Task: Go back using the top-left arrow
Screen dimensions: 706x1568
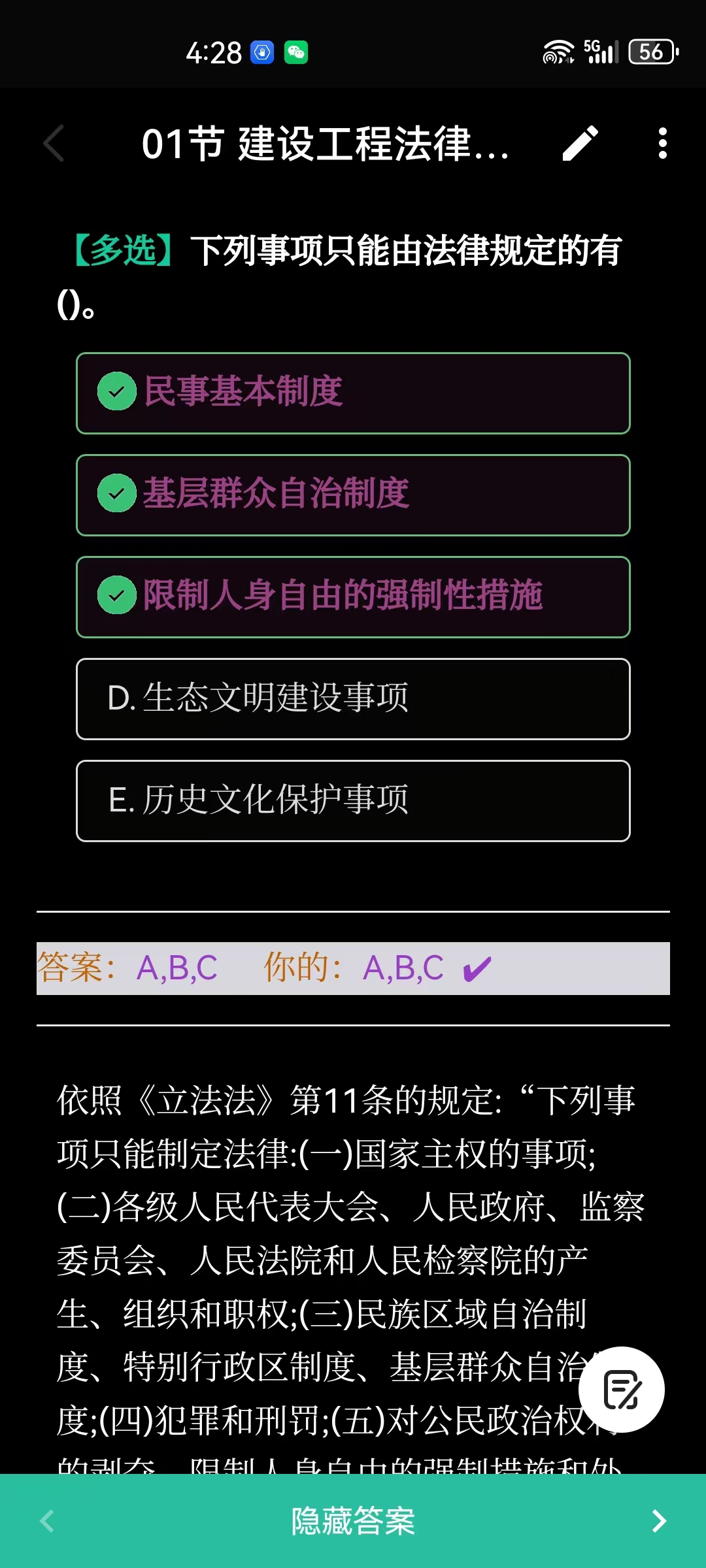Action: 54,143
